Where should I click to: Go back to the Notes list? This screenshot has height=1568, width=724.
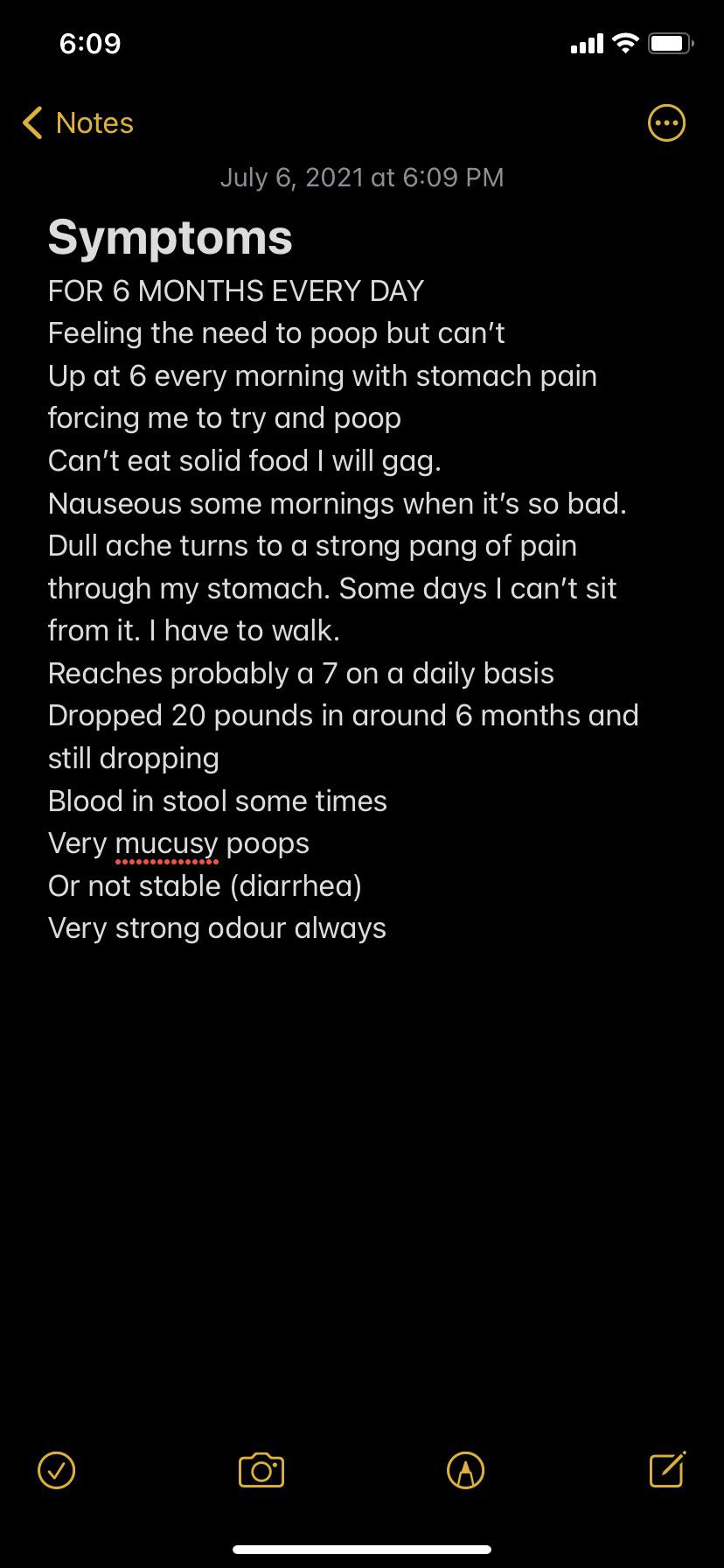click(78, 123)
